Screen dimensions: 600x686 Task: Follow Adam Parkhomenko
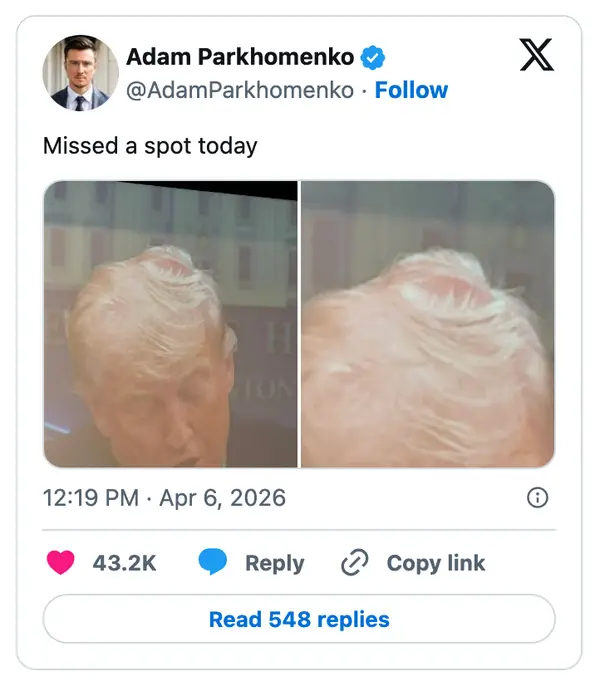point(411,90)
